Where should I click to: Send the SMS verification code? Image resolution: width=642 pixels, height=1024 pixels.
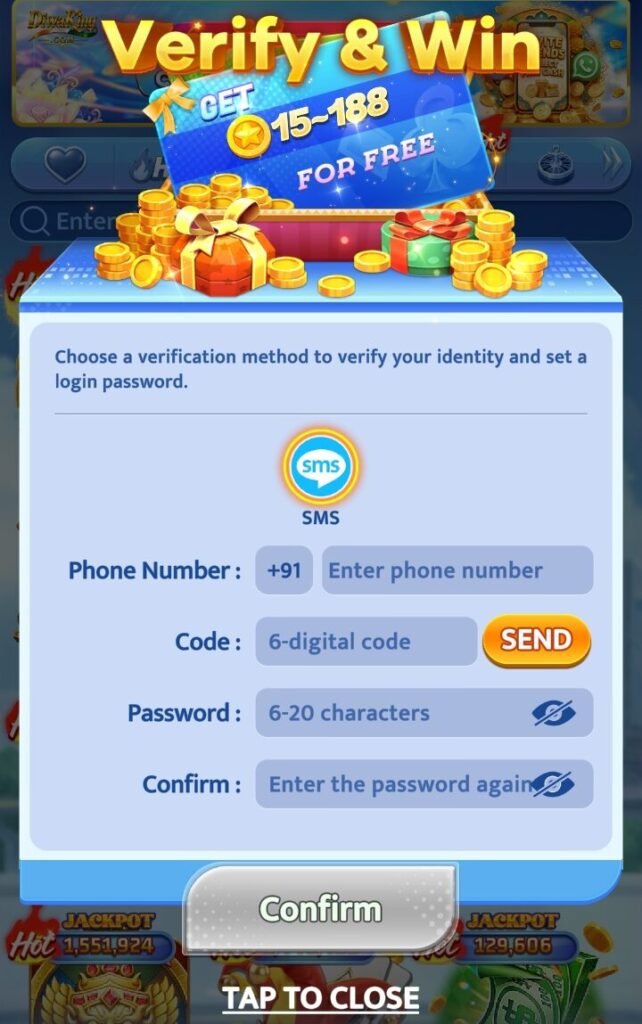point(536,640)
